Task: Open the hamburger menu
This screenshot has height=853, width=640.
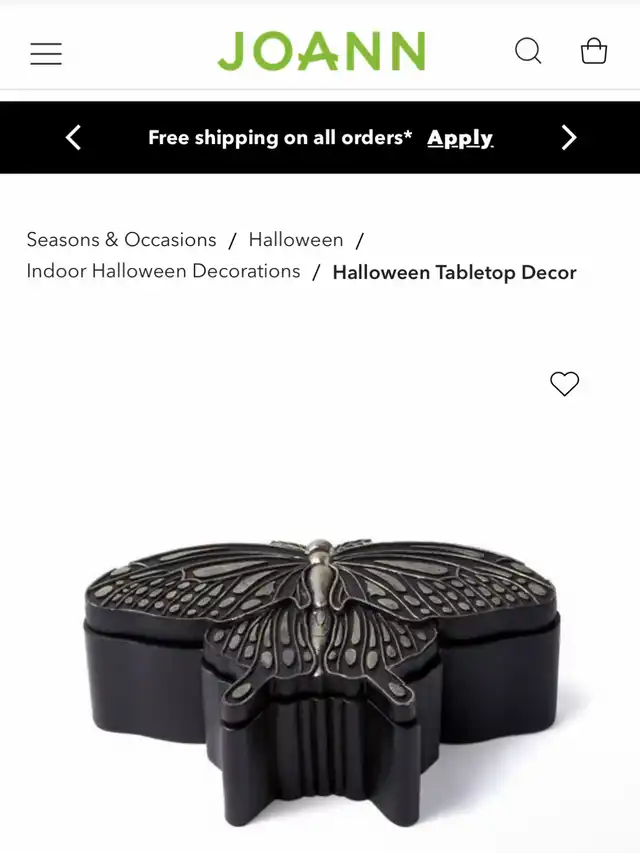Action: 46,53
